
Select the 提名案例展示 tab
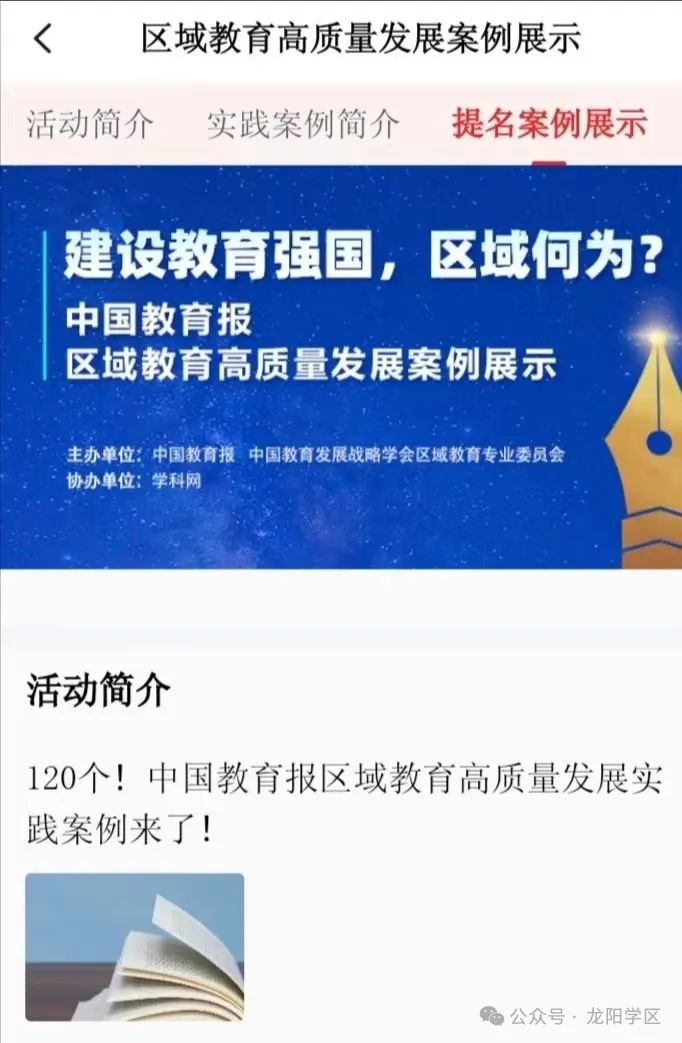(x=549, y=124)
